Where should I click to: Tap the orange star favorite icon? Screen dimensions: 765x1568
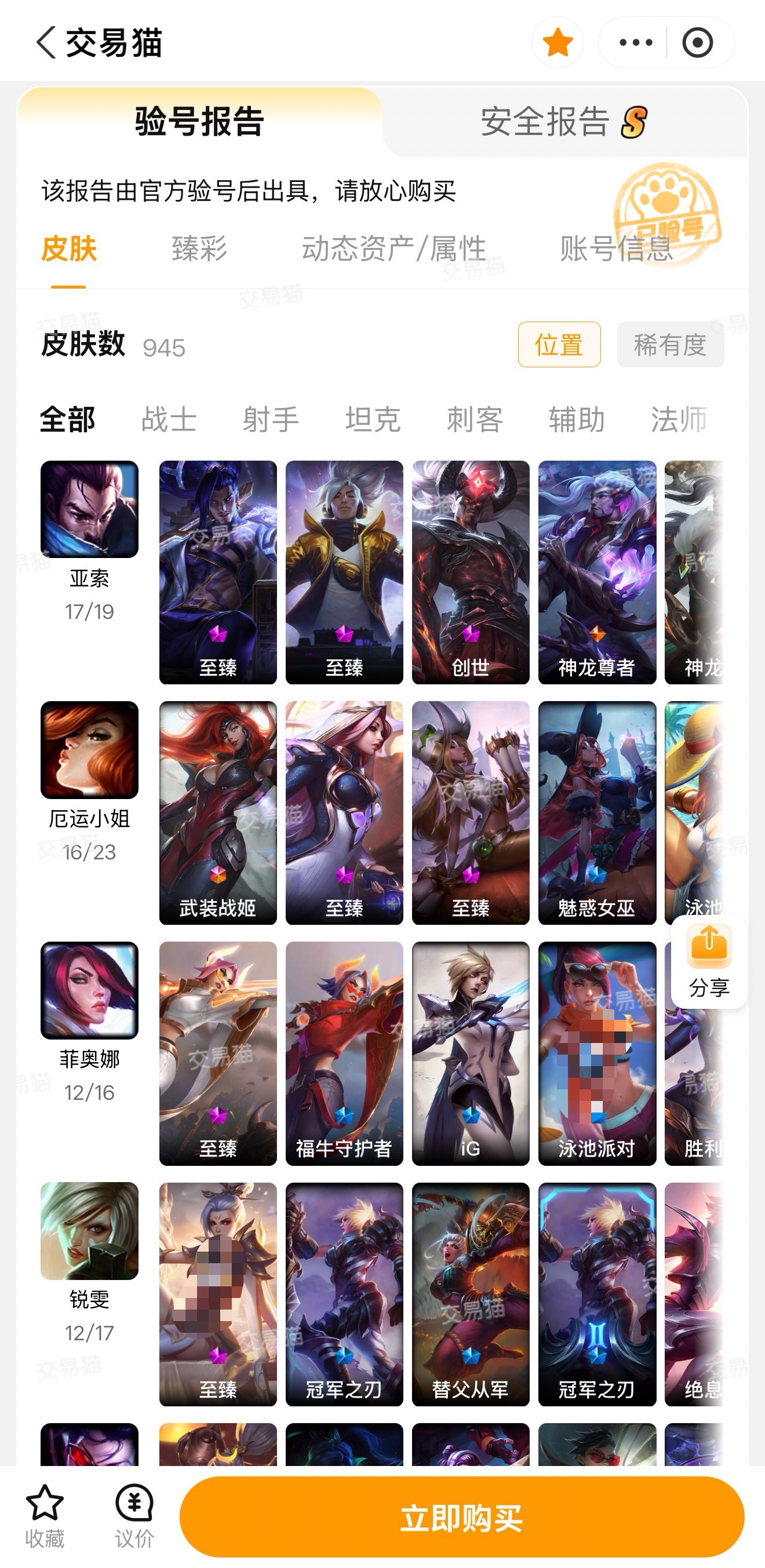pyautogui.click(x=558, y=43)
